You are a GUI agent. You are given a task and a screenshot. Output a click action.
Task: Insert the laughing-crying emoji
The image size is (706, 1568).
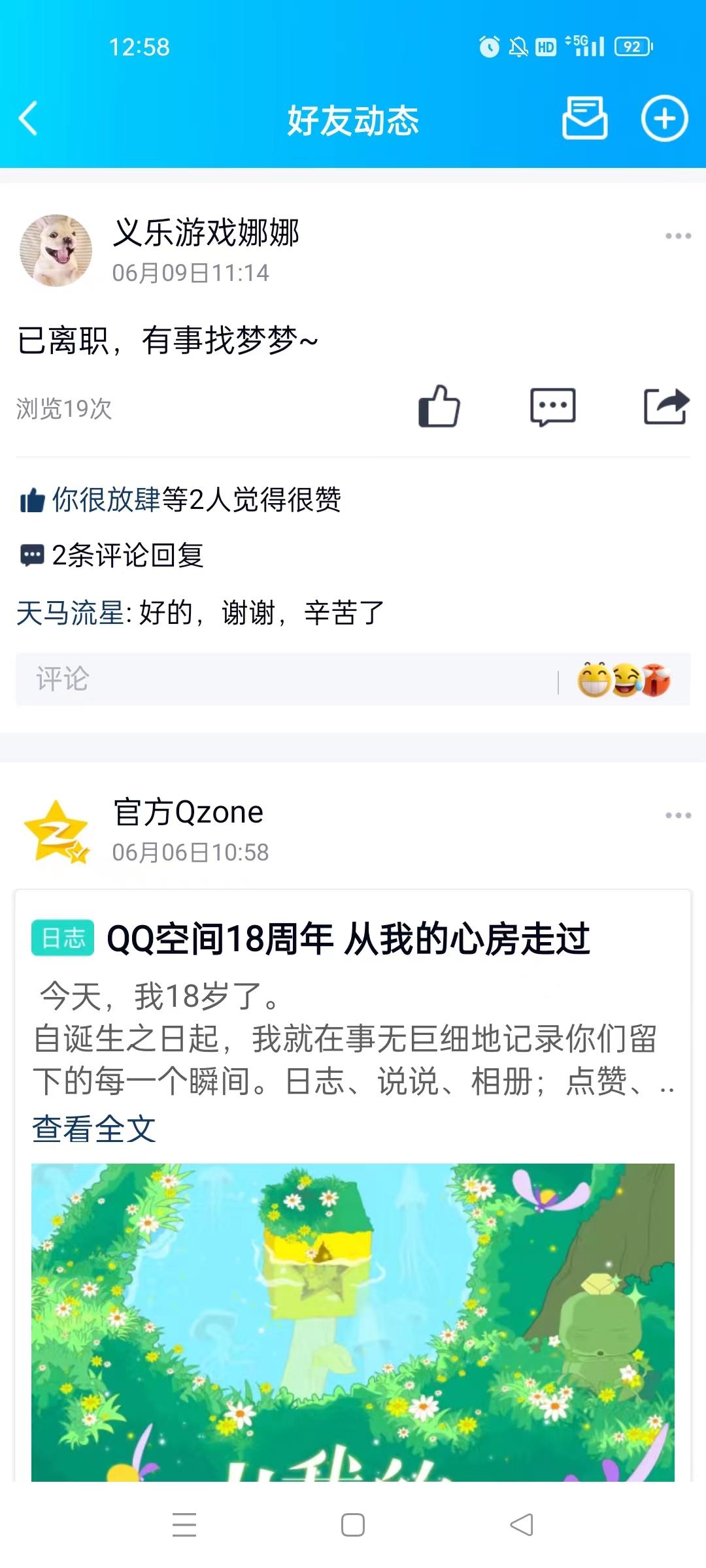point(626,680)
